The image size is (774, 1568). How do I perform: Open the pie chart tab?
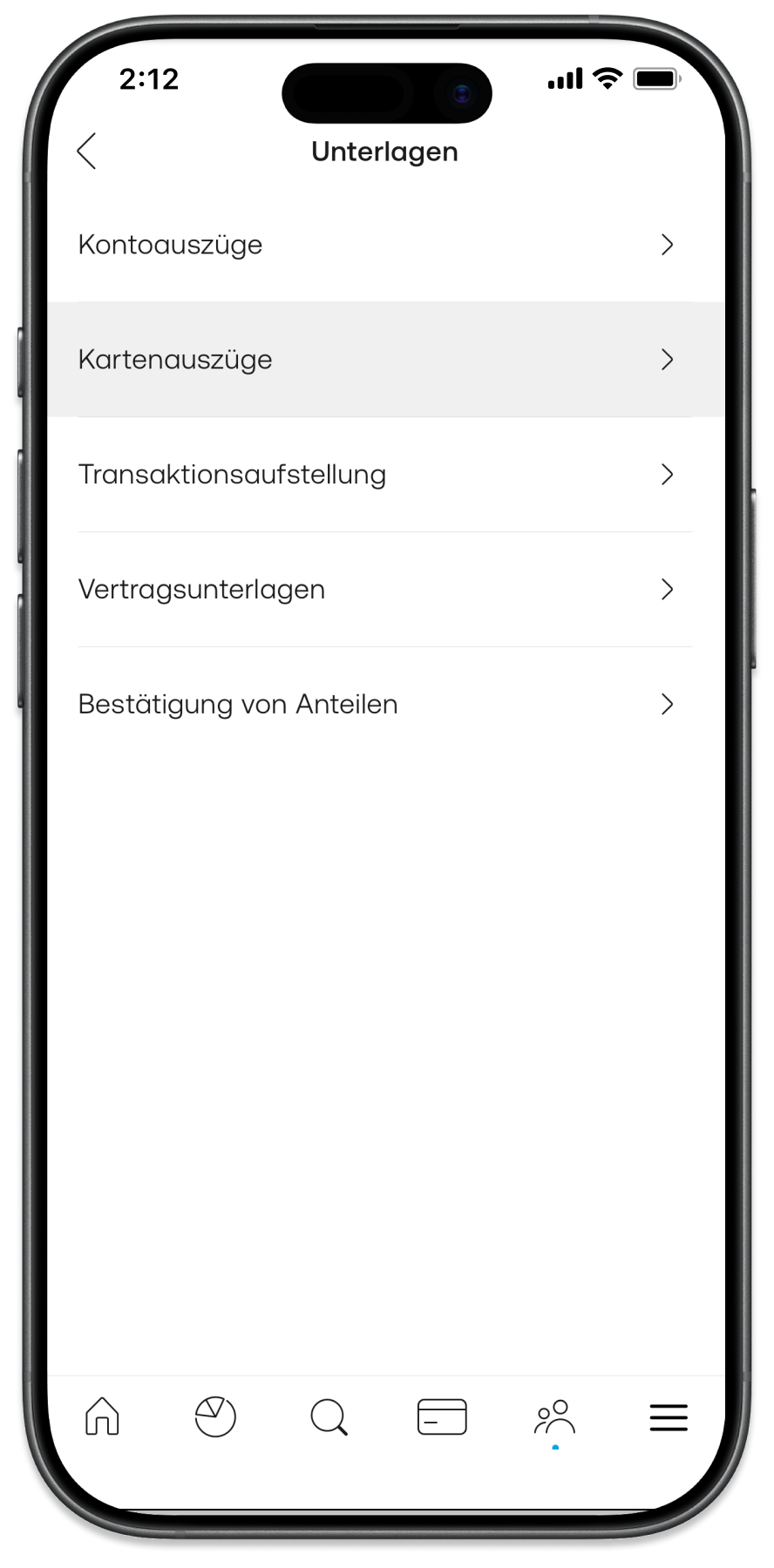(215, 1416)
